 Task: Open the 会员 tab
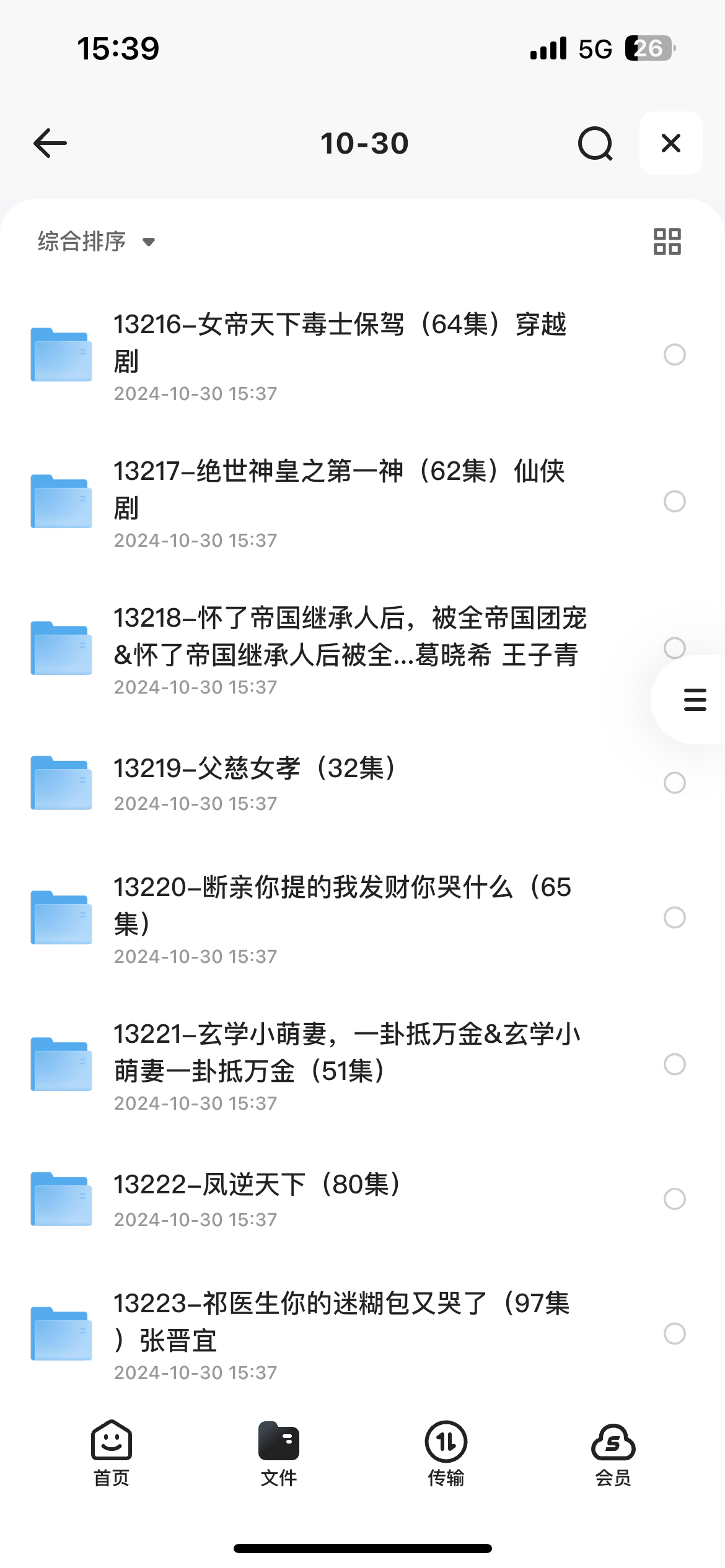point(613,1453)
